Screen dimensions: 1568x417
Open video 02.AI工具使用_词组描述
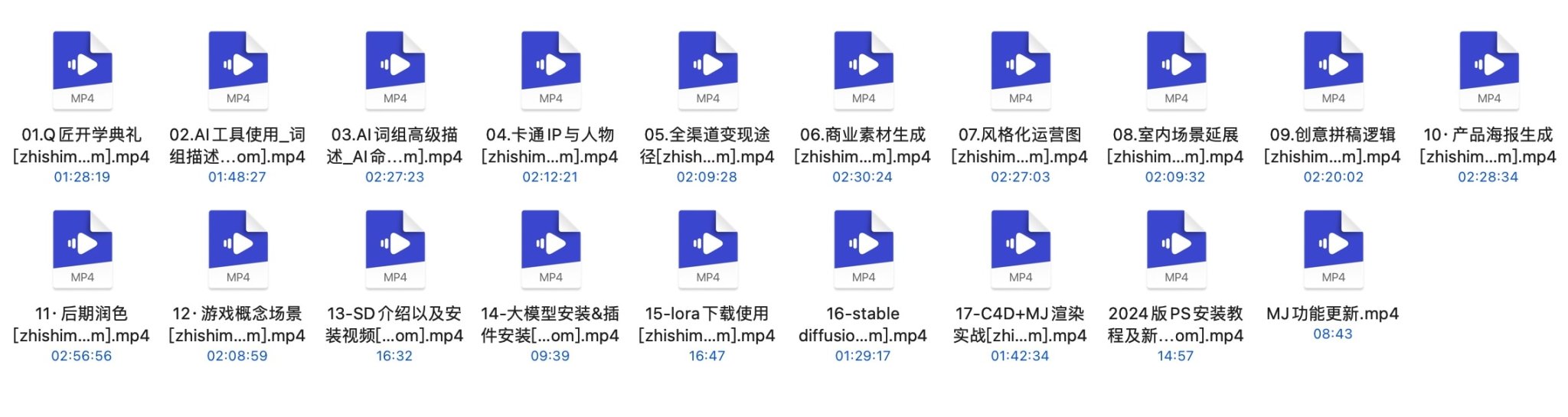(x=238, y=70)
